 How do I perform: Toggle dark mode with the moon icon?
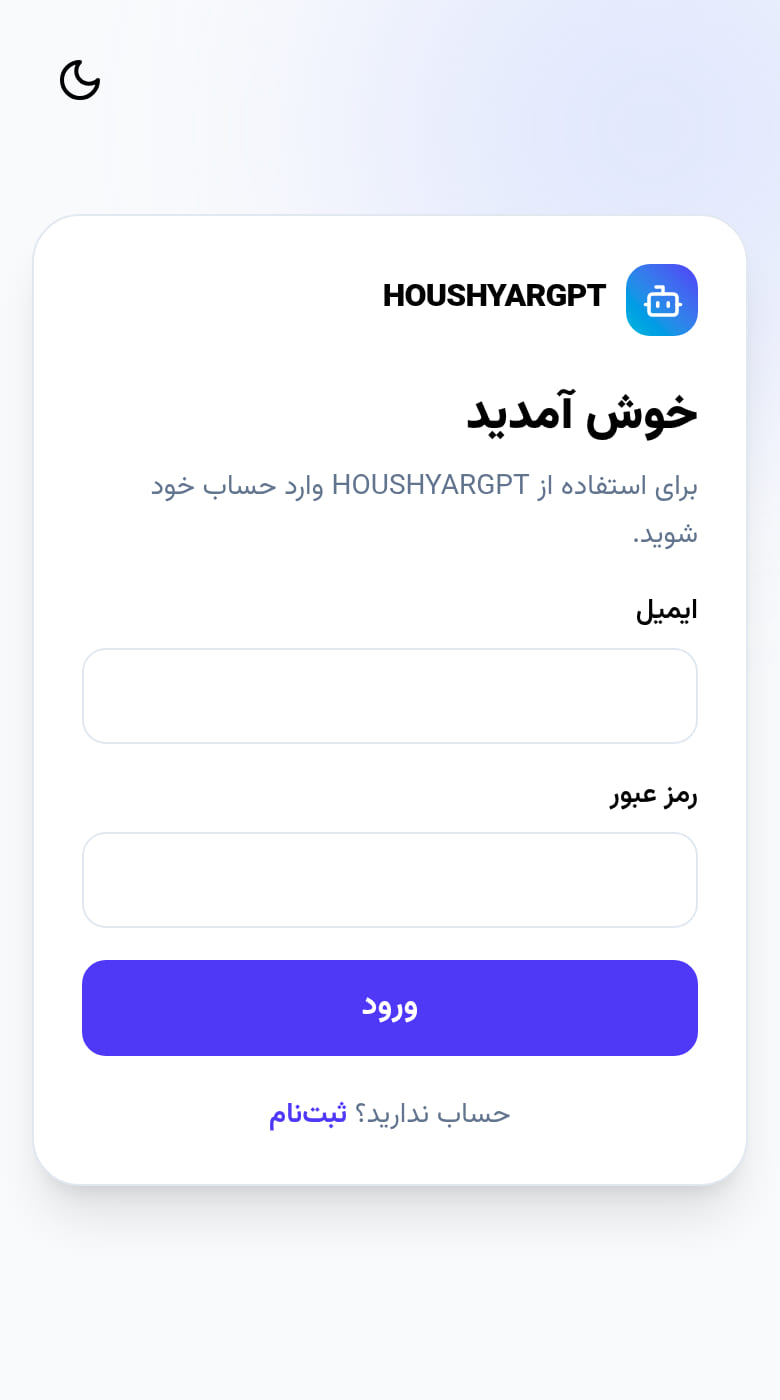[x=80, y=80]
